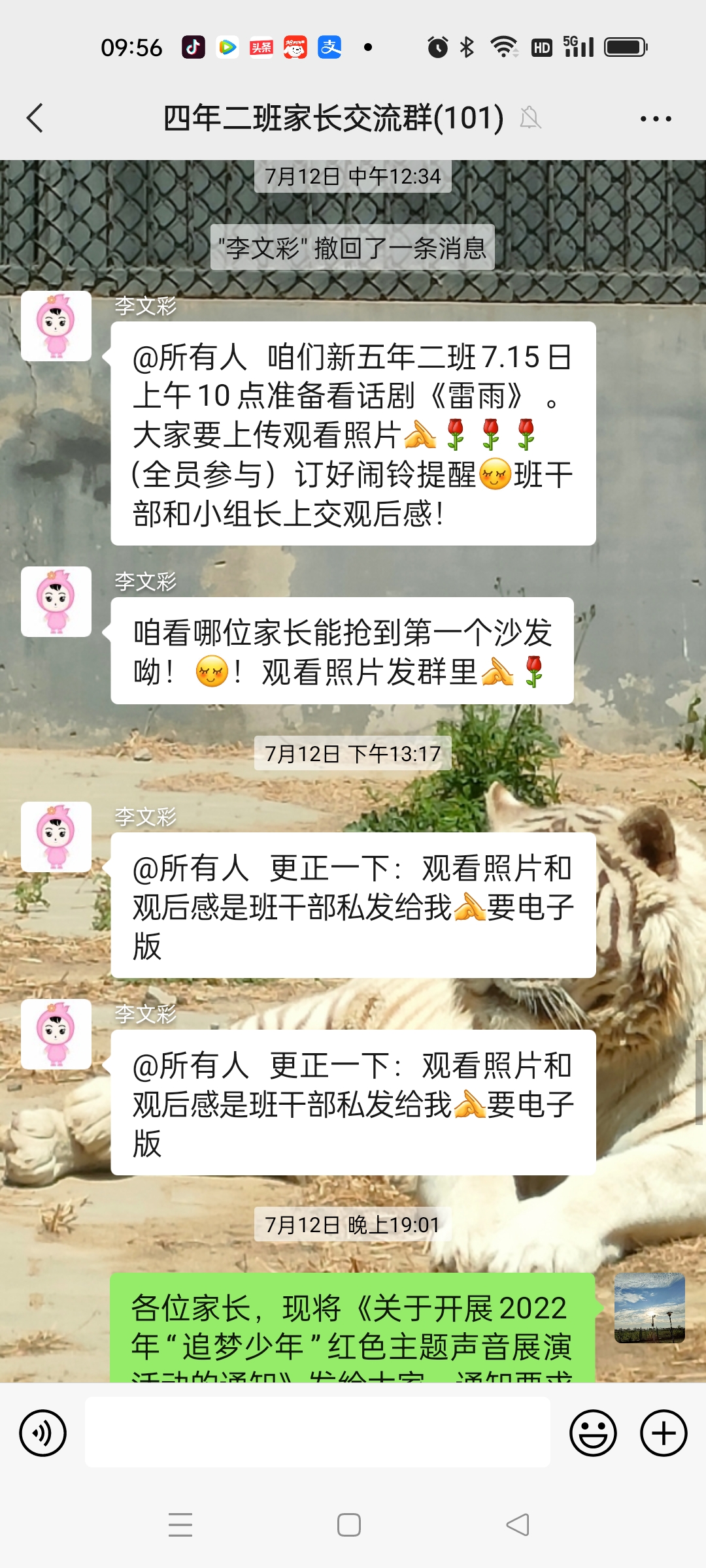This screenshot has height=1568, width=706.
Task: Open the emoji sticker panel
Action: pos(593,1433)
